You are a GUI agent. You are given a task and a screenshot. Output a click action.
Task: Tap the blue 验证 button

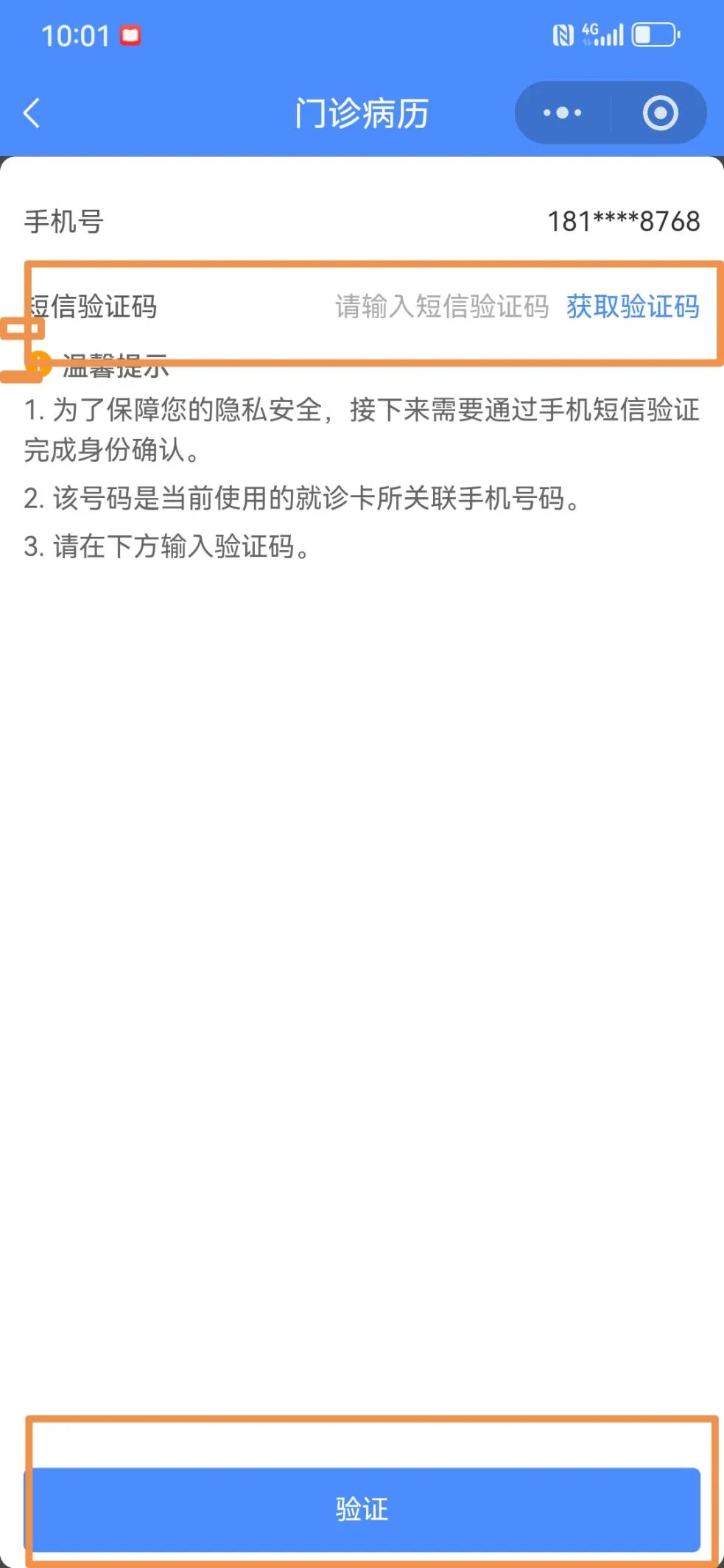pyautogui.click(x=362, y=1509)
